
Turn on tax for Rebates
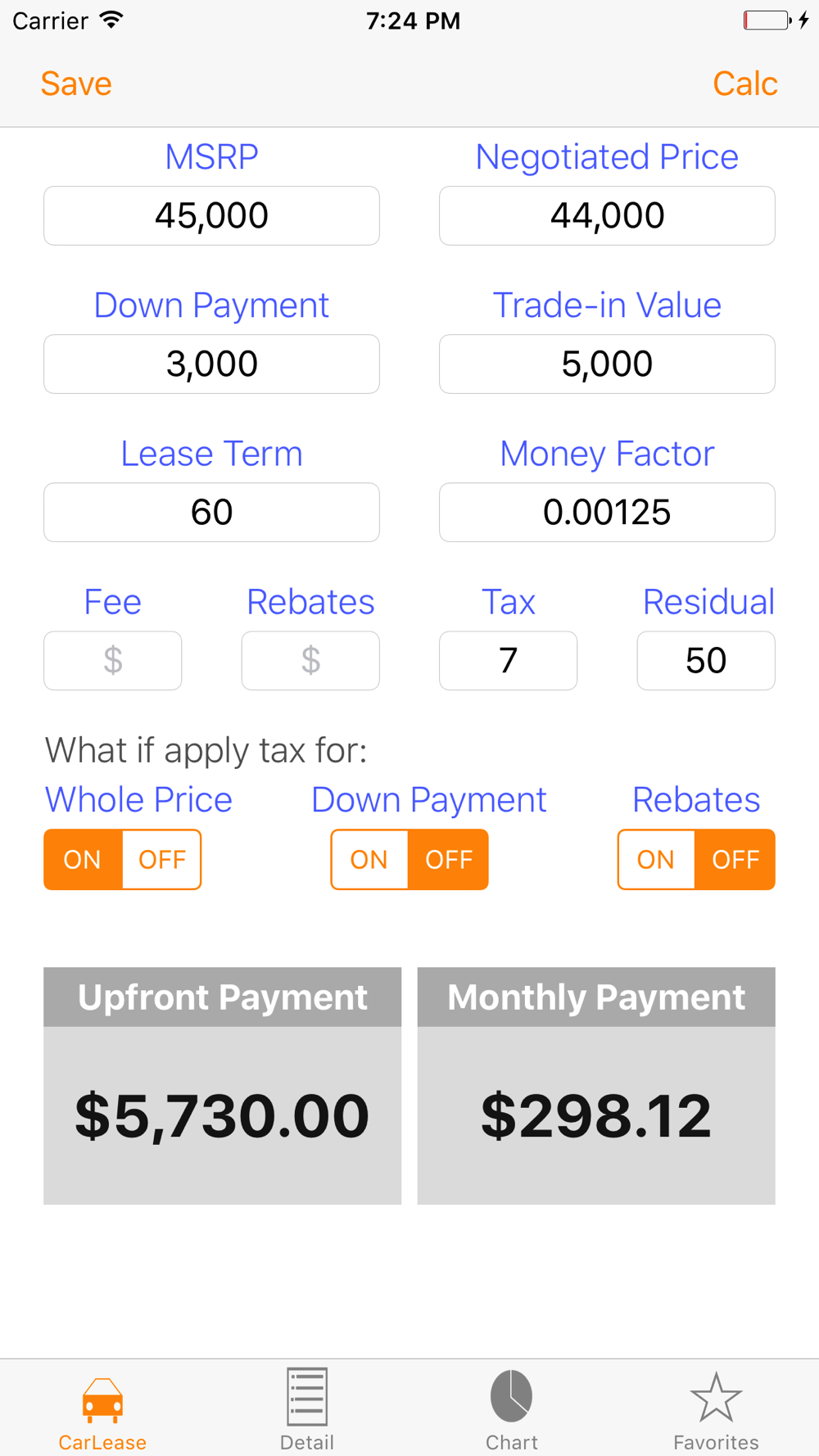656,860
